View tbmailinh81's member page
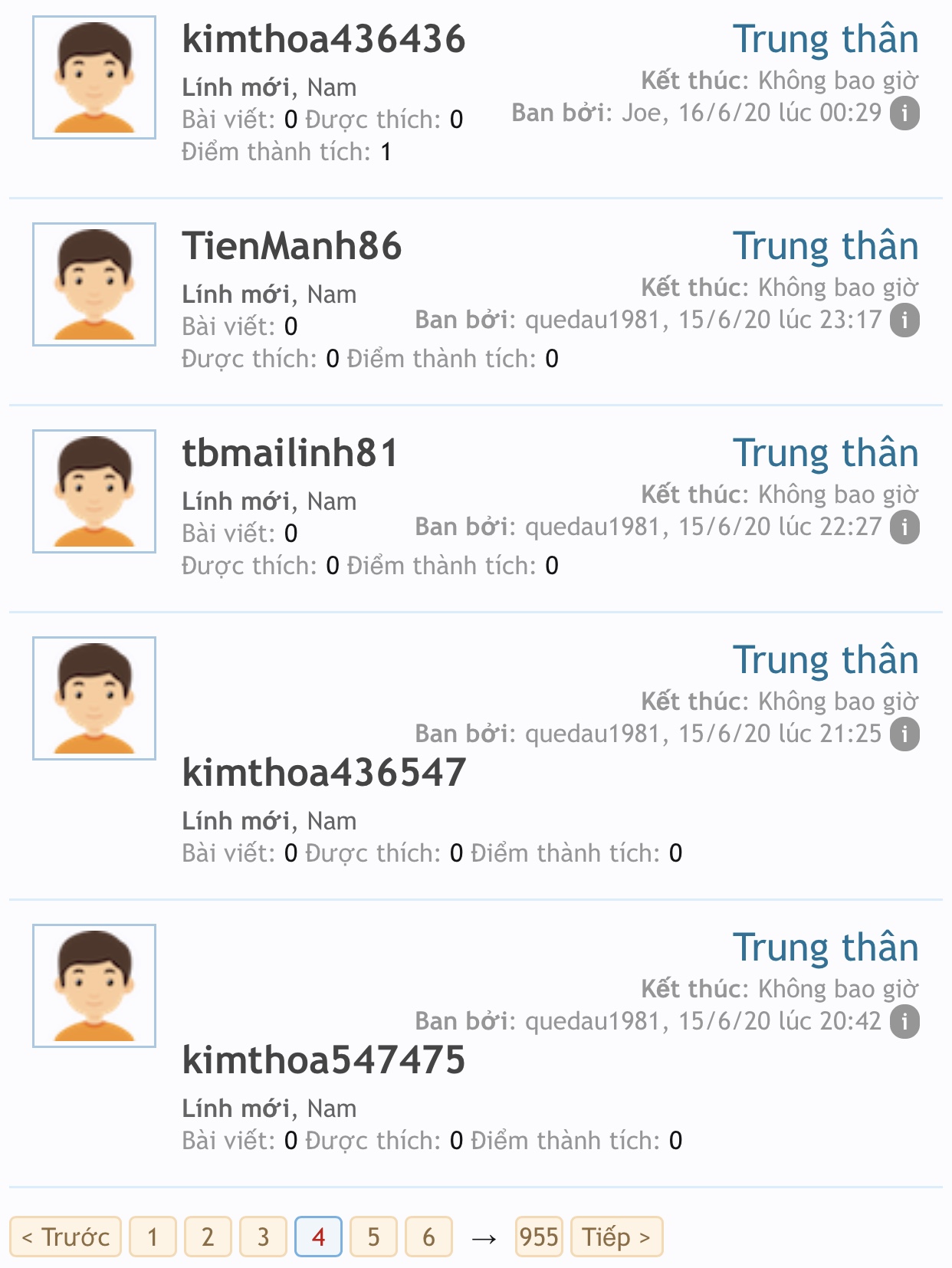 pos(290,453)
